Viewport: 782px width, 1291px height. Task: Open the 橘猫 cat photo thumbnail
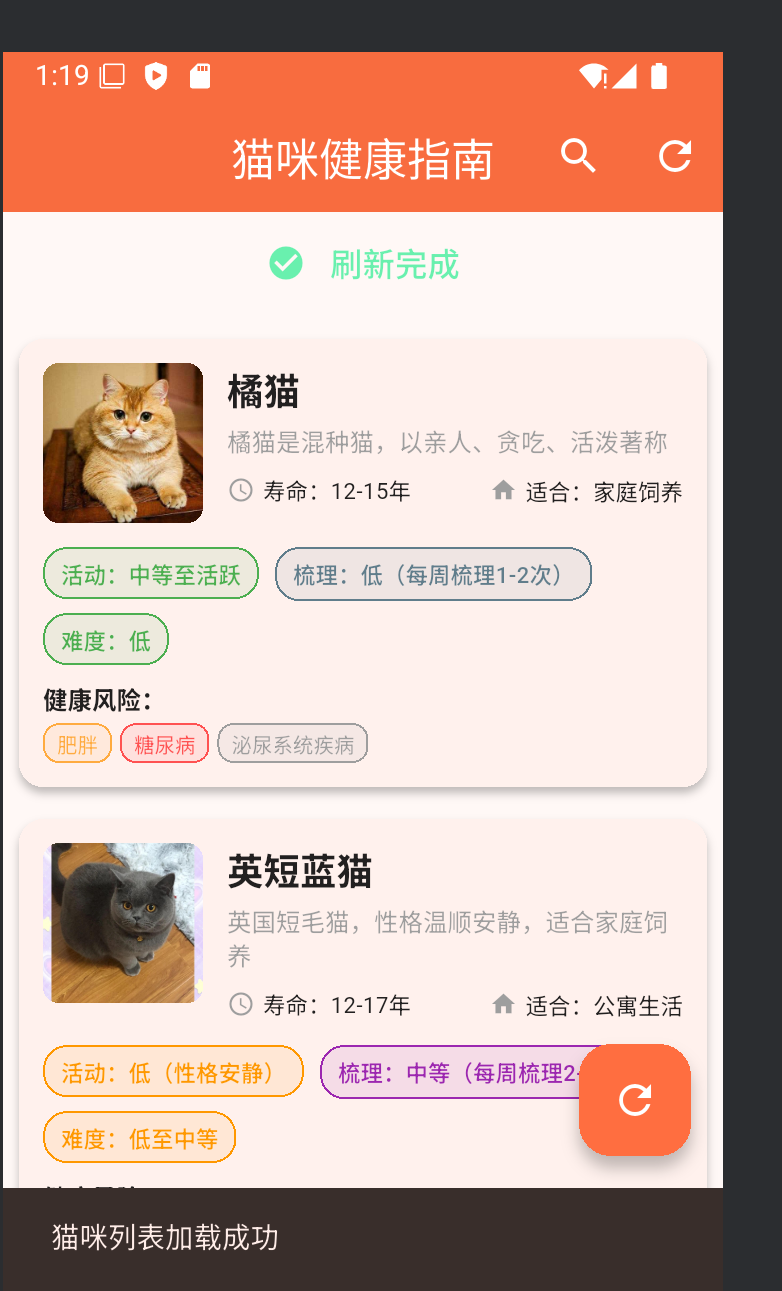[x=123, y=442]
